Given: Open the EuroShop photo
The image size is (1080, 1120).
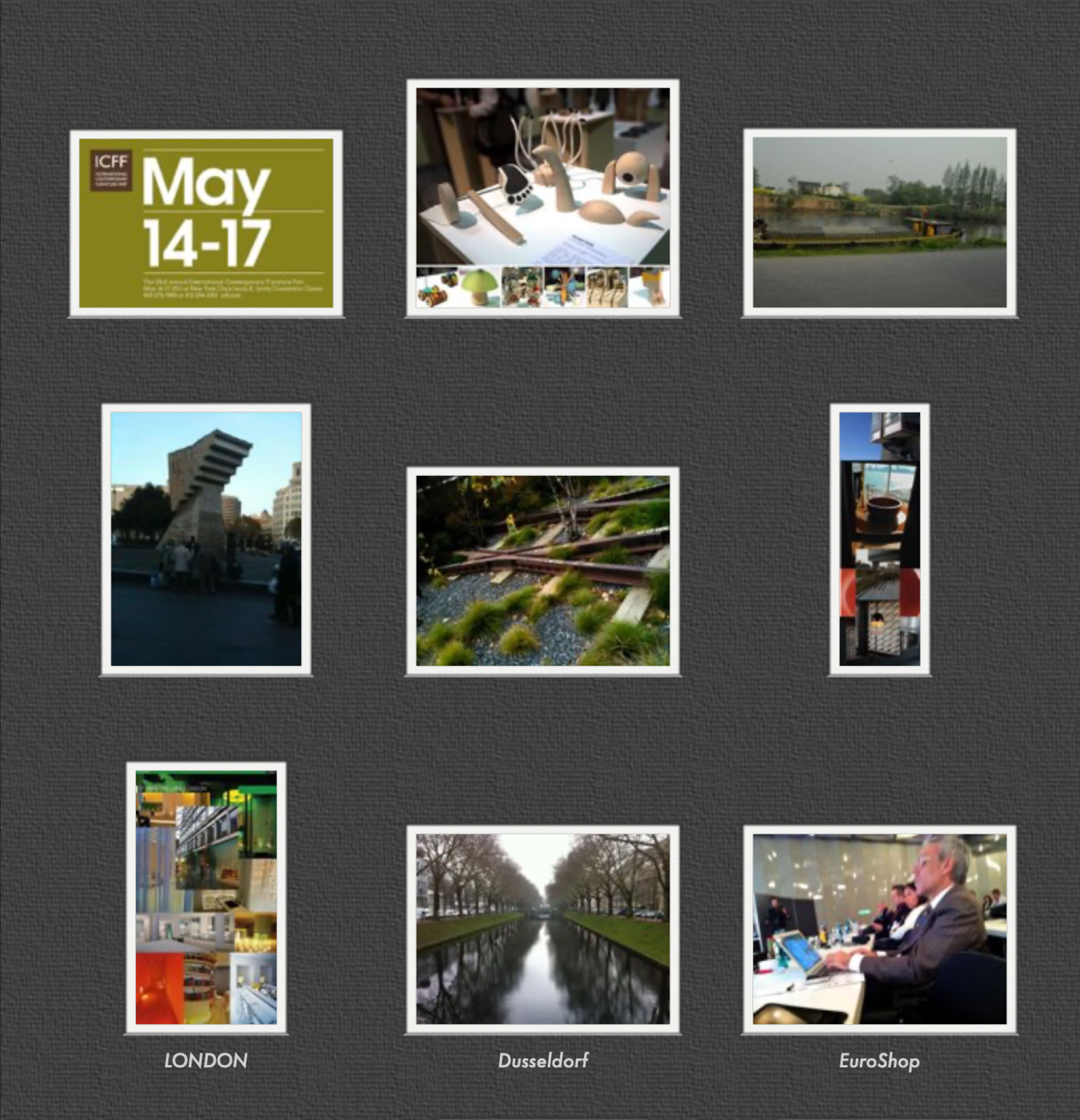Looking at the screenshot, I should click(x=880, y=929).
